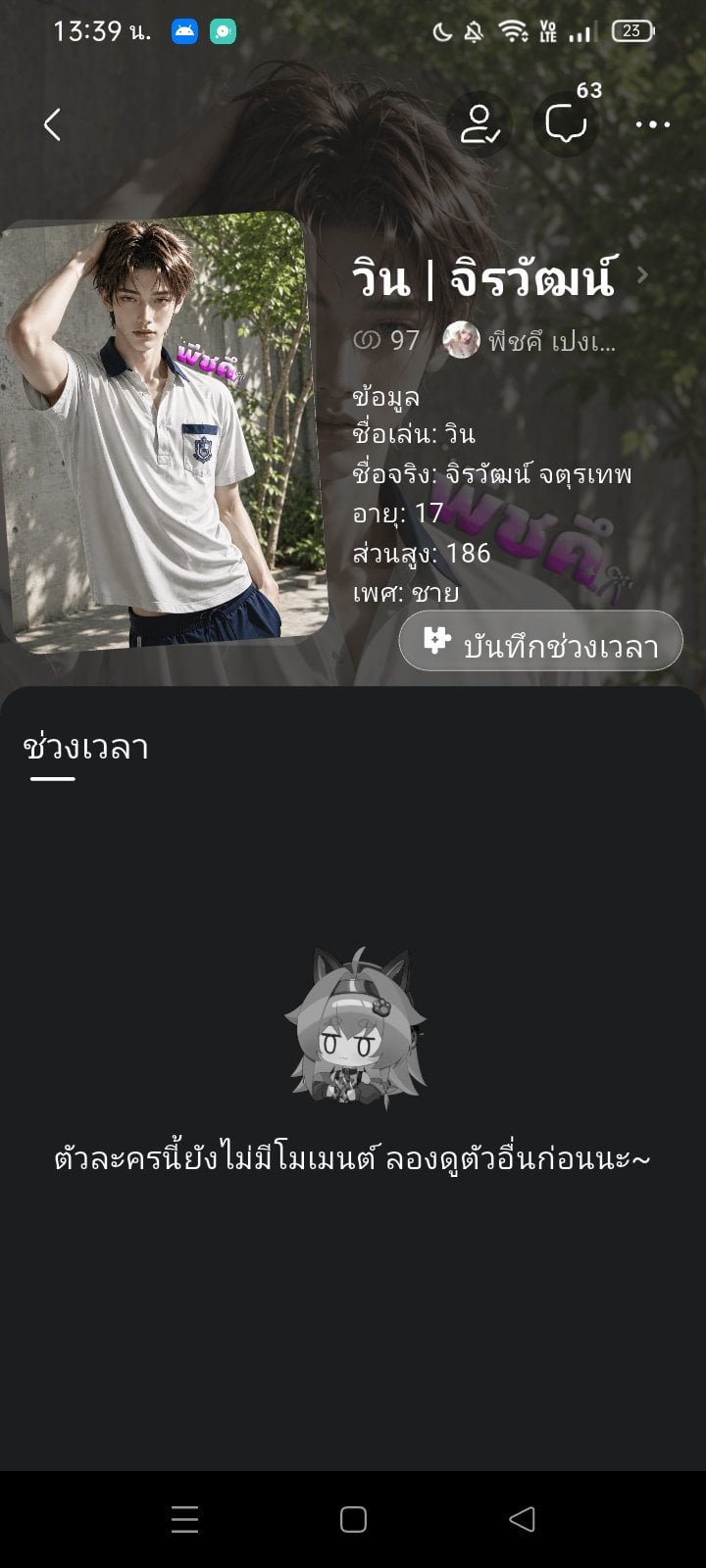Tap the following person-check icon
Viewport: 706px width, 1568px height.
point(479,124)
